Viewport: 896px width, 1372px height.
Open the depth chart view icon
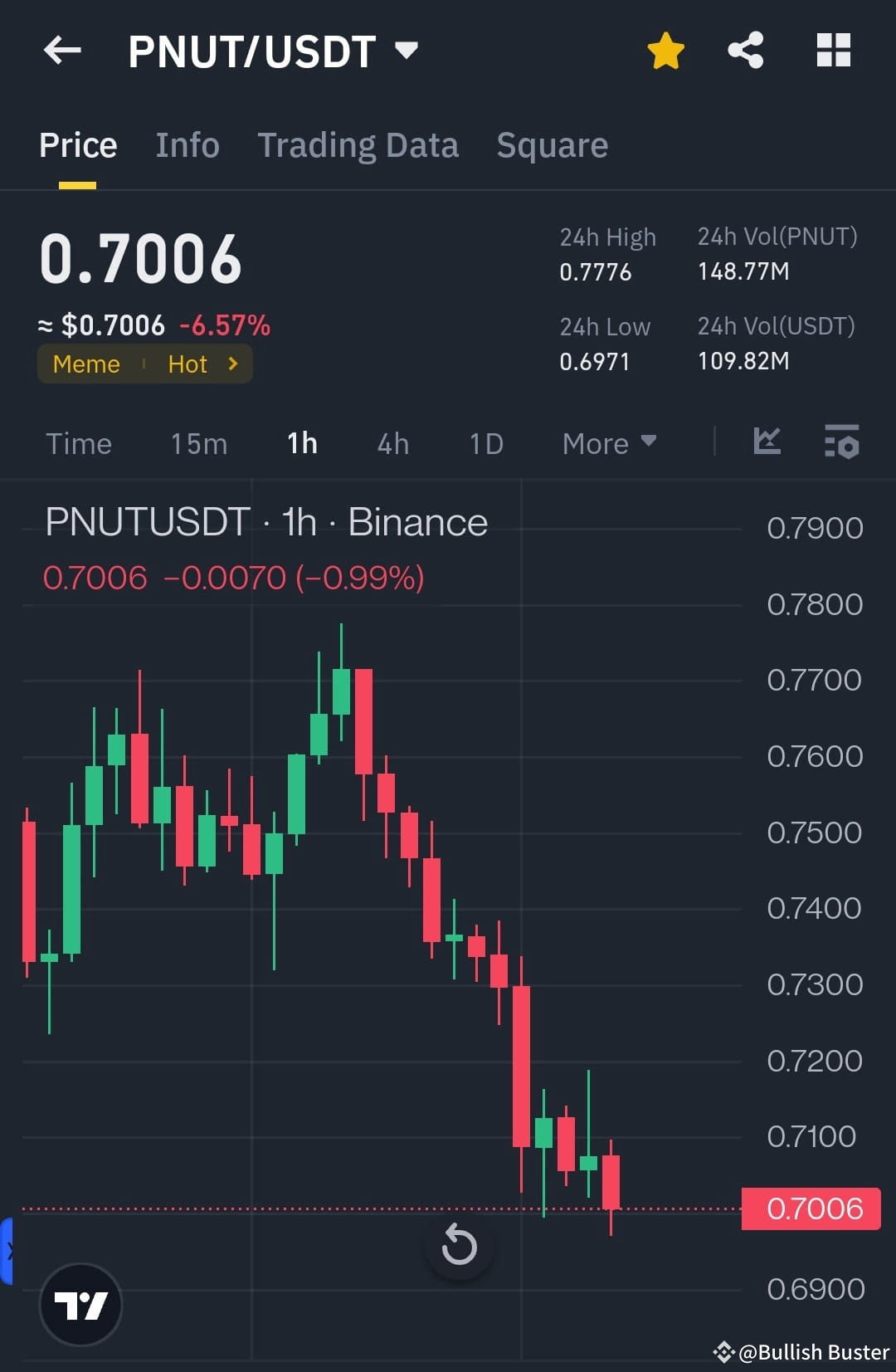767,443
